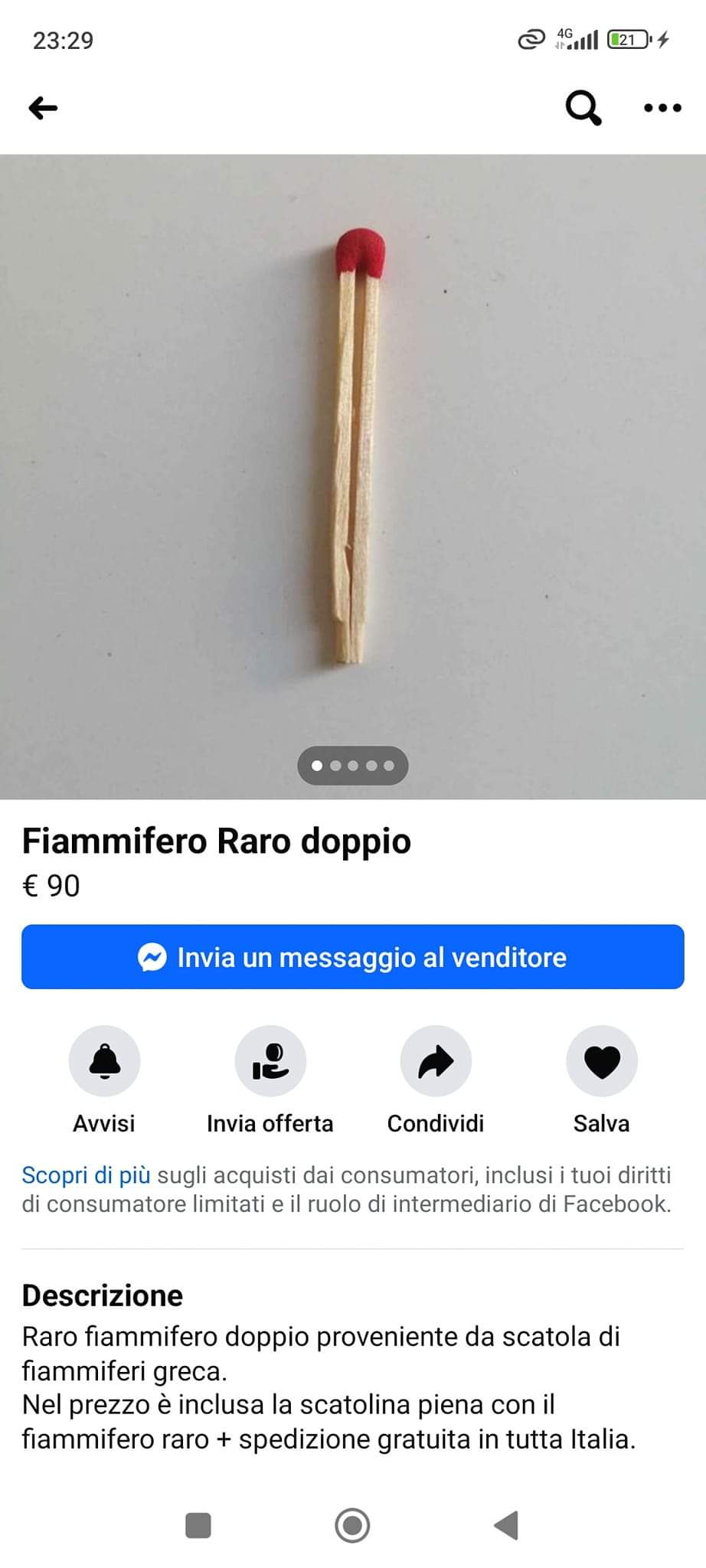The image size is (706, 1568).
Task: Save the listing with Salva heart
Action: tap(601, 1061)
